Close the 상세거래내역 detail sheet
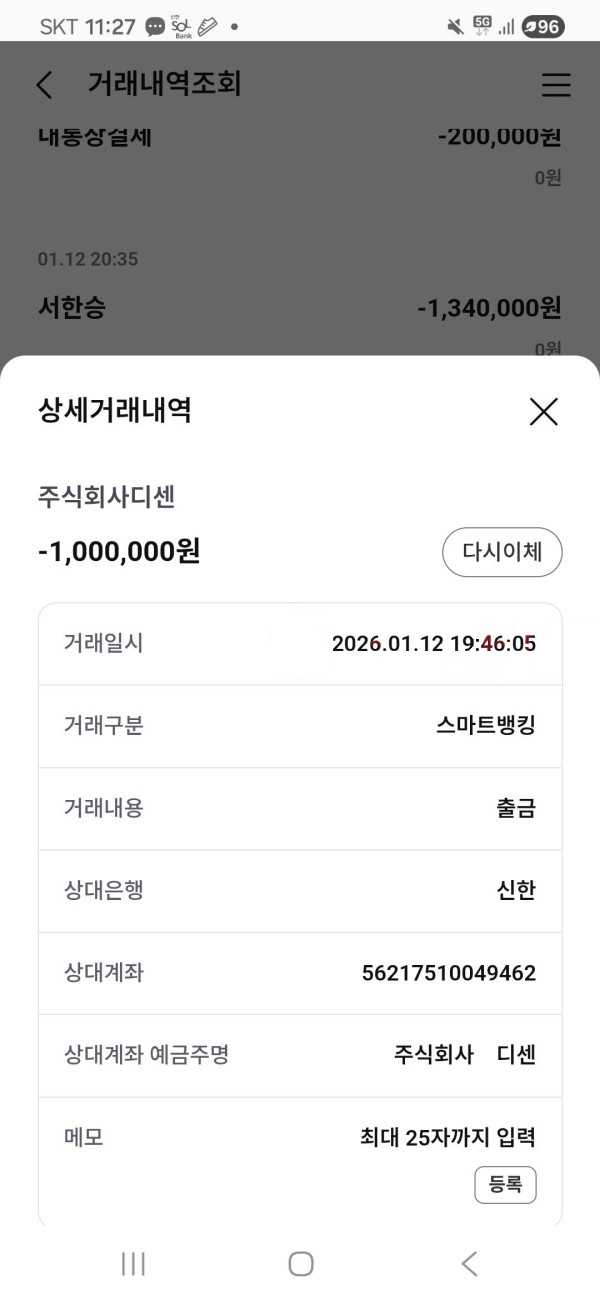This screenshot has height=1300, width=600. pyautogui.click(x=543, y=411)
